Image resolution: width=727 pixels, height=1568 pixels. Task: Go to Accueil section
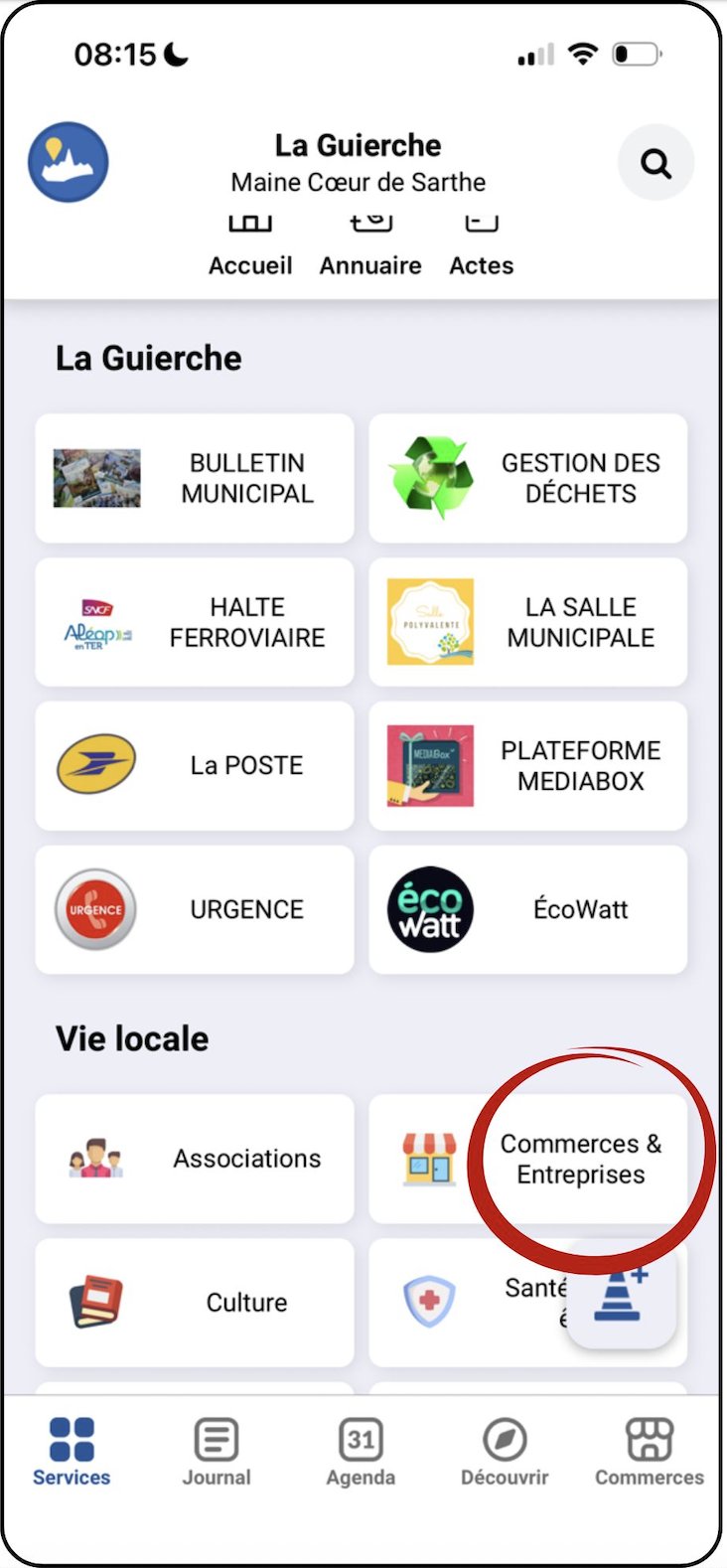(250, 253)
